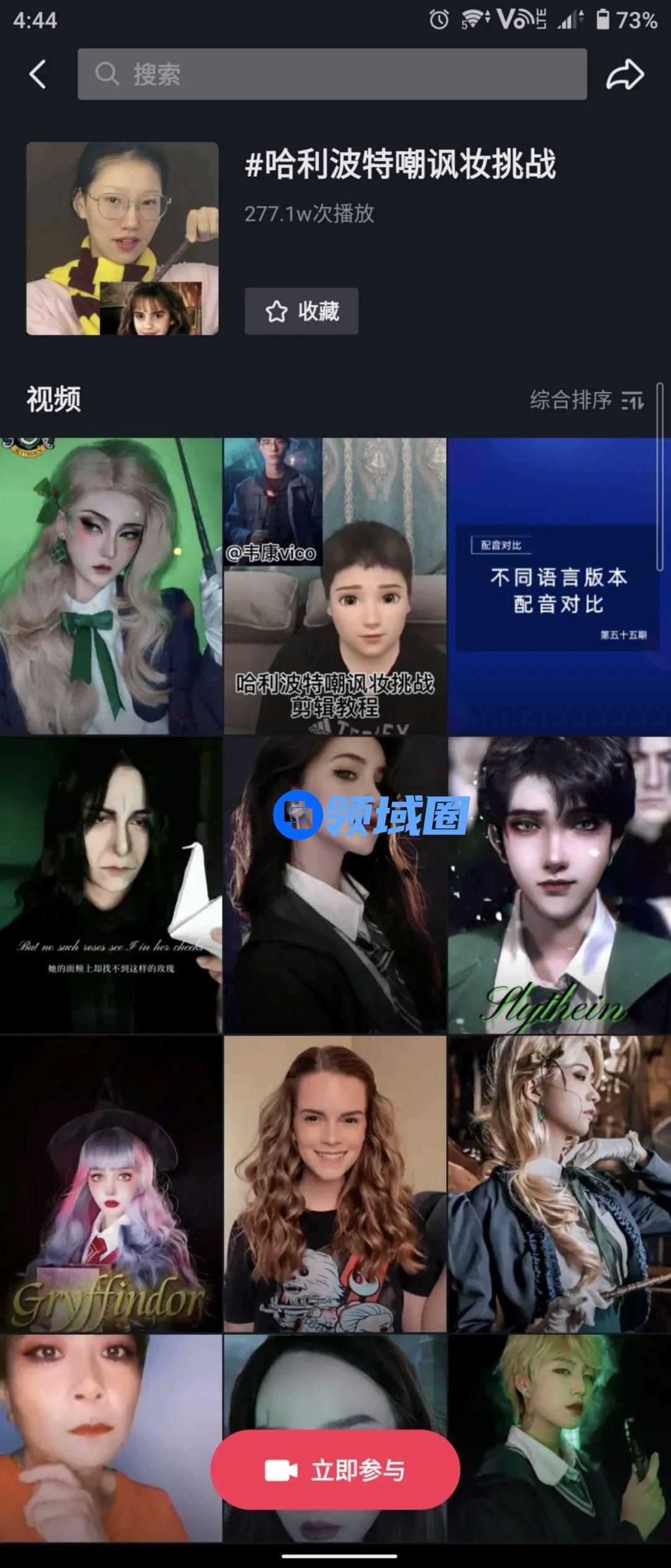Join the challenge via 立即参与
Image resolution: width=671 pixels, height=1568 pixels.
pos(335,1470)
